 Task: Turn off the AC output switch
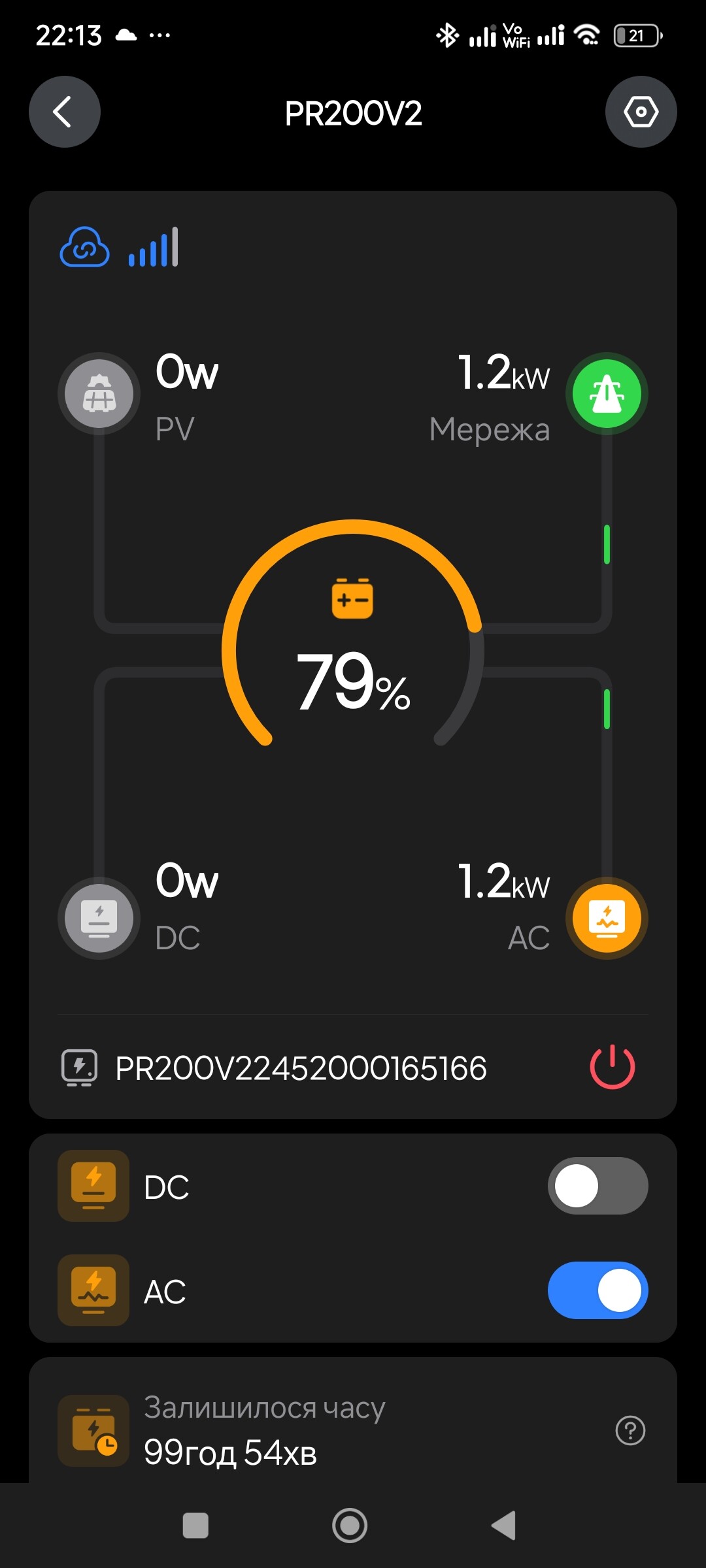click(597, 1290)
